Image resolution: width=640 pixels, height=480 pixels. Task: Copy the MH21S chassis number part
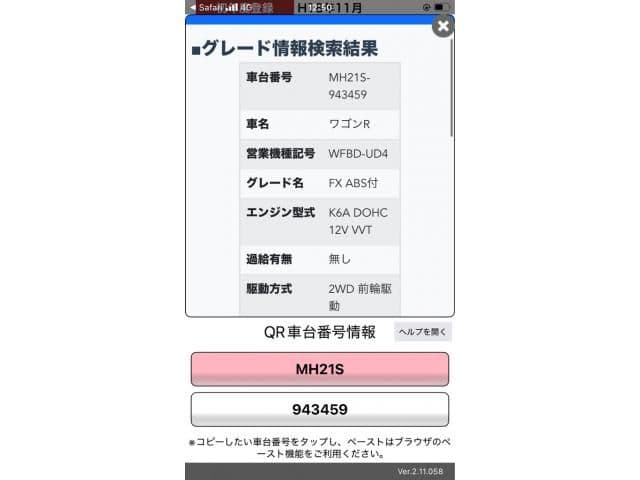pyautogui.click(x=319, y=369)
